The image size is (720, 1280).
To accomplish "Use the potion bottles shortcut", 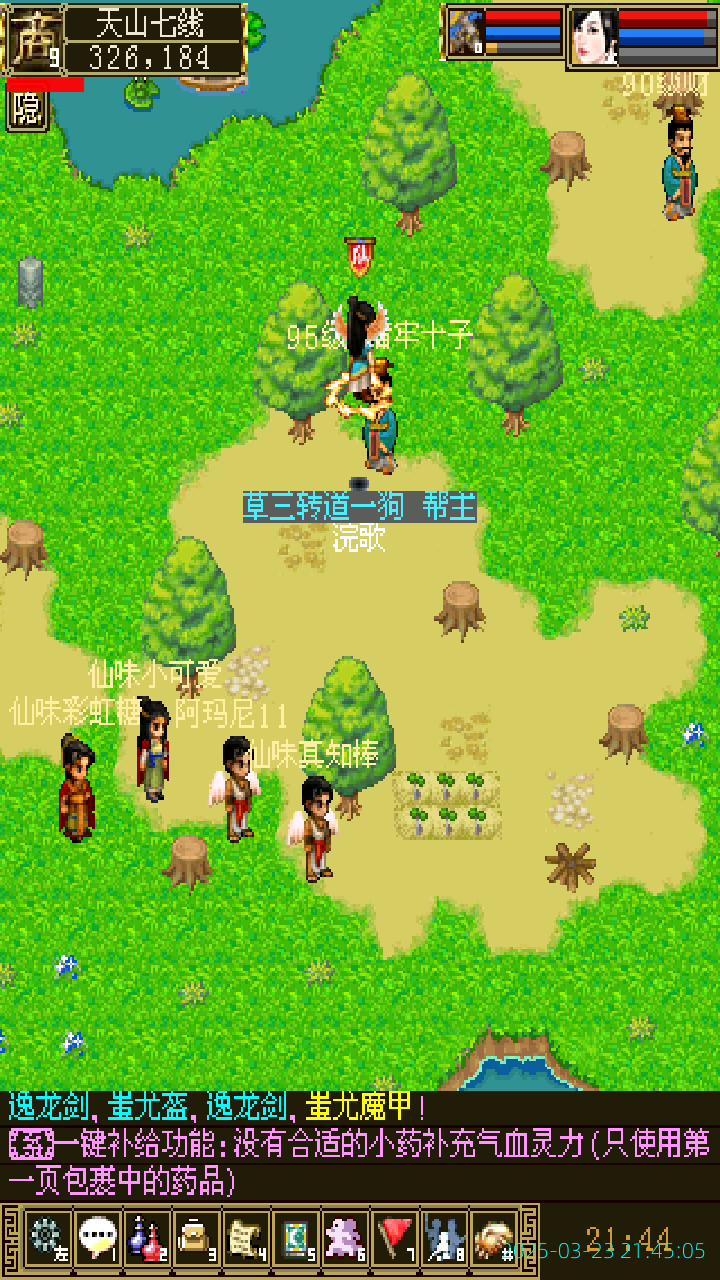I will [146, 1240].
